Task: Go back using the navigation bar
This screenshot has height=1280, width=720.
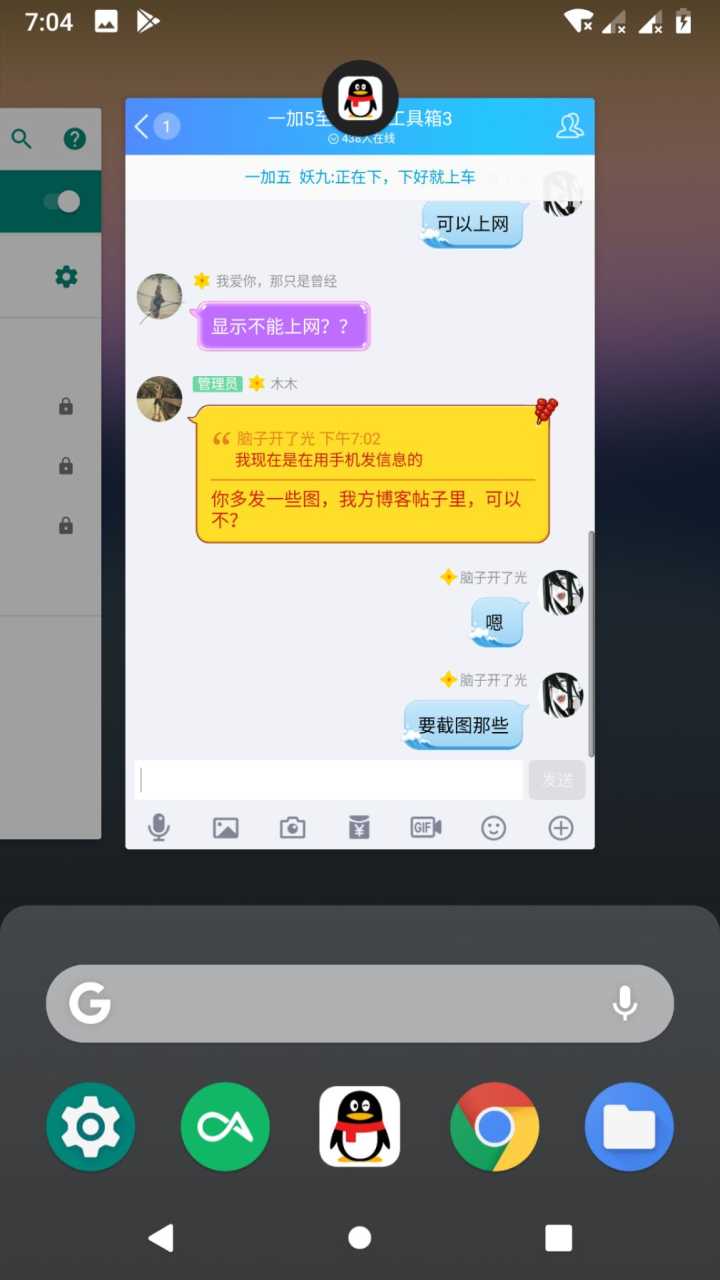Action: [x=161, y=1238]
